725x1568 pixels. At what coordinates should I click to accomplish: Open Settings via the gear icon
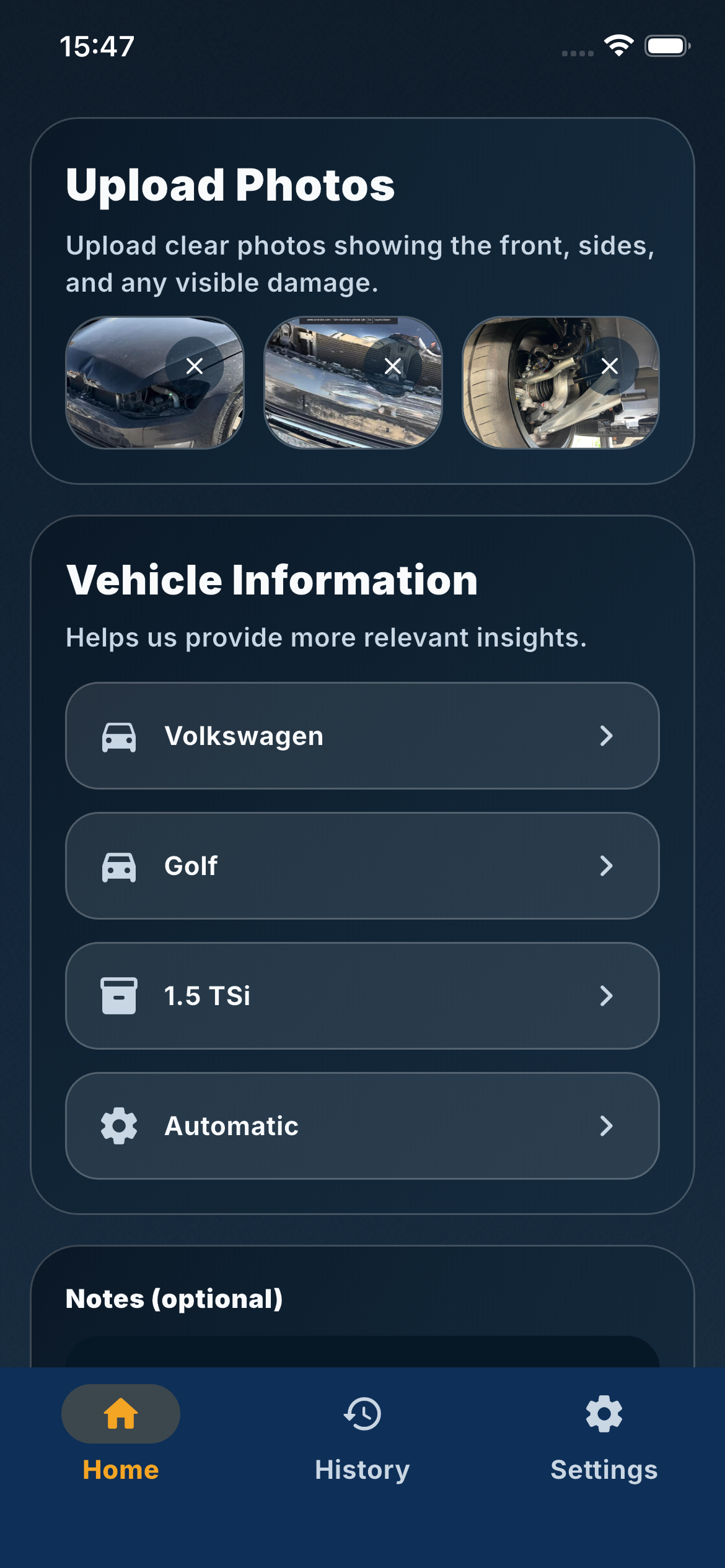tap(603, 1414)
